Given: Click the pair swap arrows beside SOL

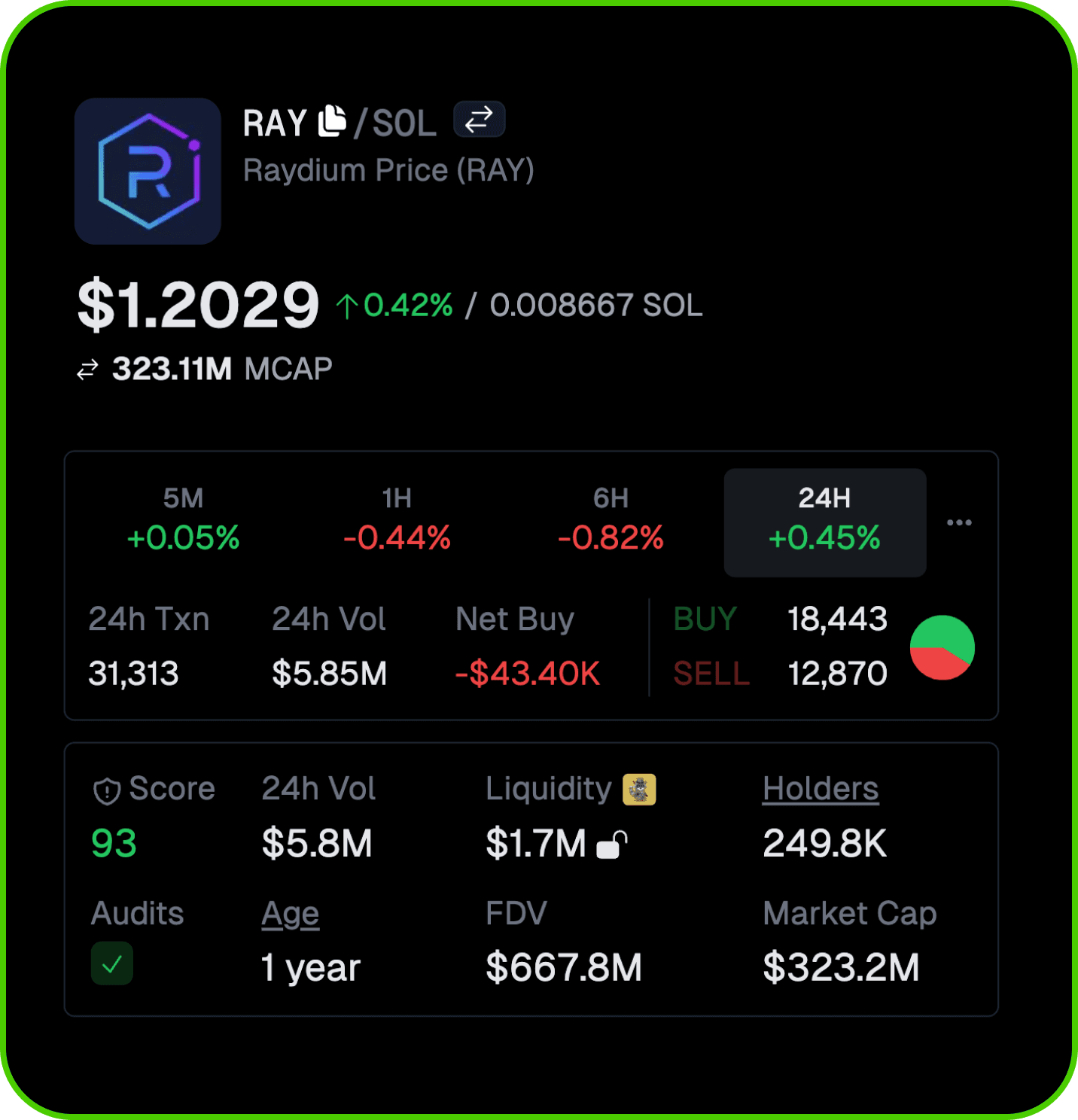Looking at the screenshot, I should point(479,119).
